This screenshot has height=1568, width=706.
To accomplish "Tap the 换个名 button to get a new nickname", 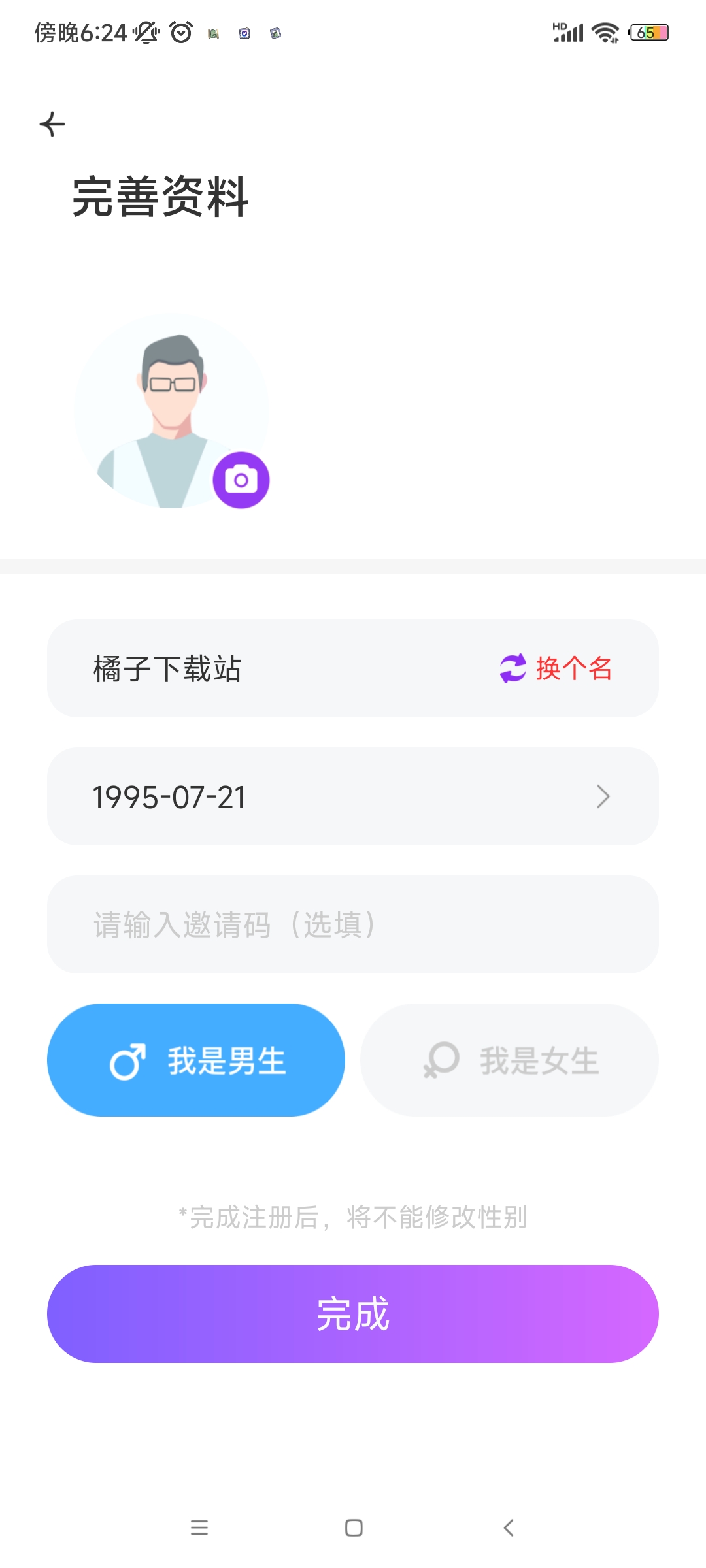I will (x=556, y=668).
